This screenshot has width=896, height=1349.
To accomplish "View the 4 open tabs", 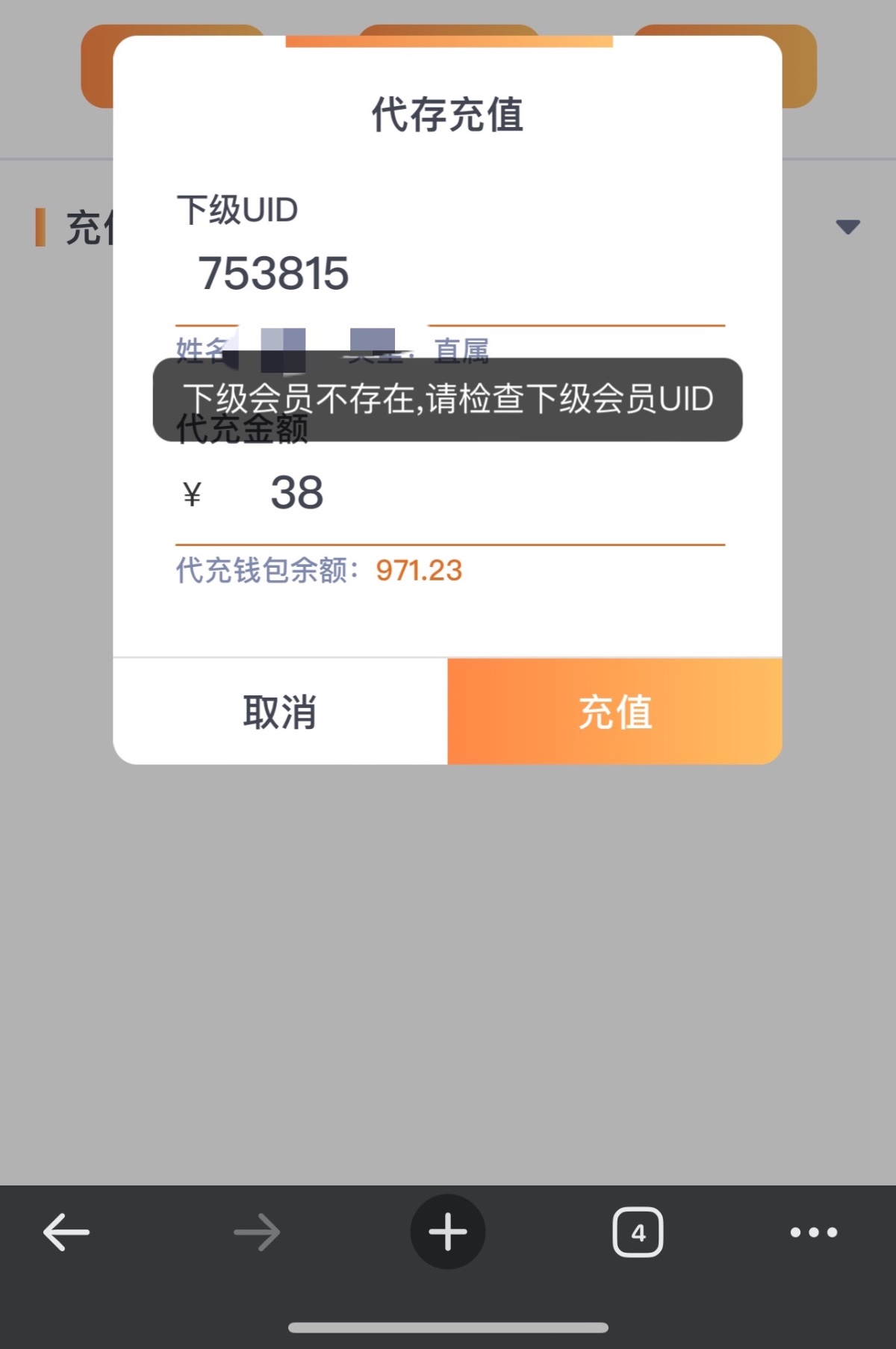I will click(x=638, y=1232).
